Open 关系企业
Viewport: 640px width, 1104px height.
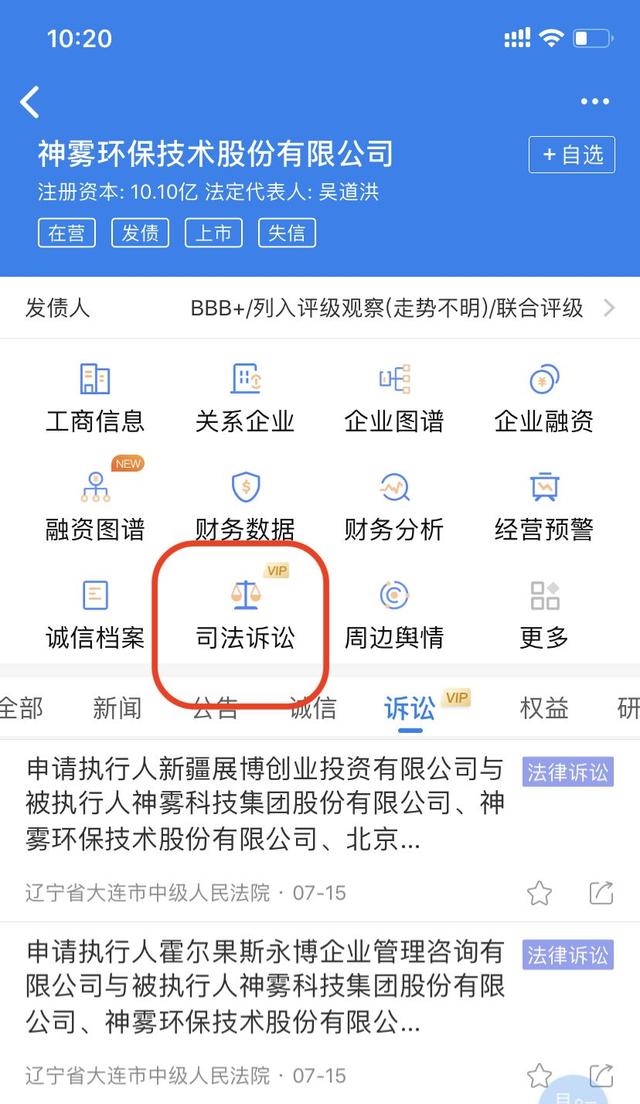(245, 399)
